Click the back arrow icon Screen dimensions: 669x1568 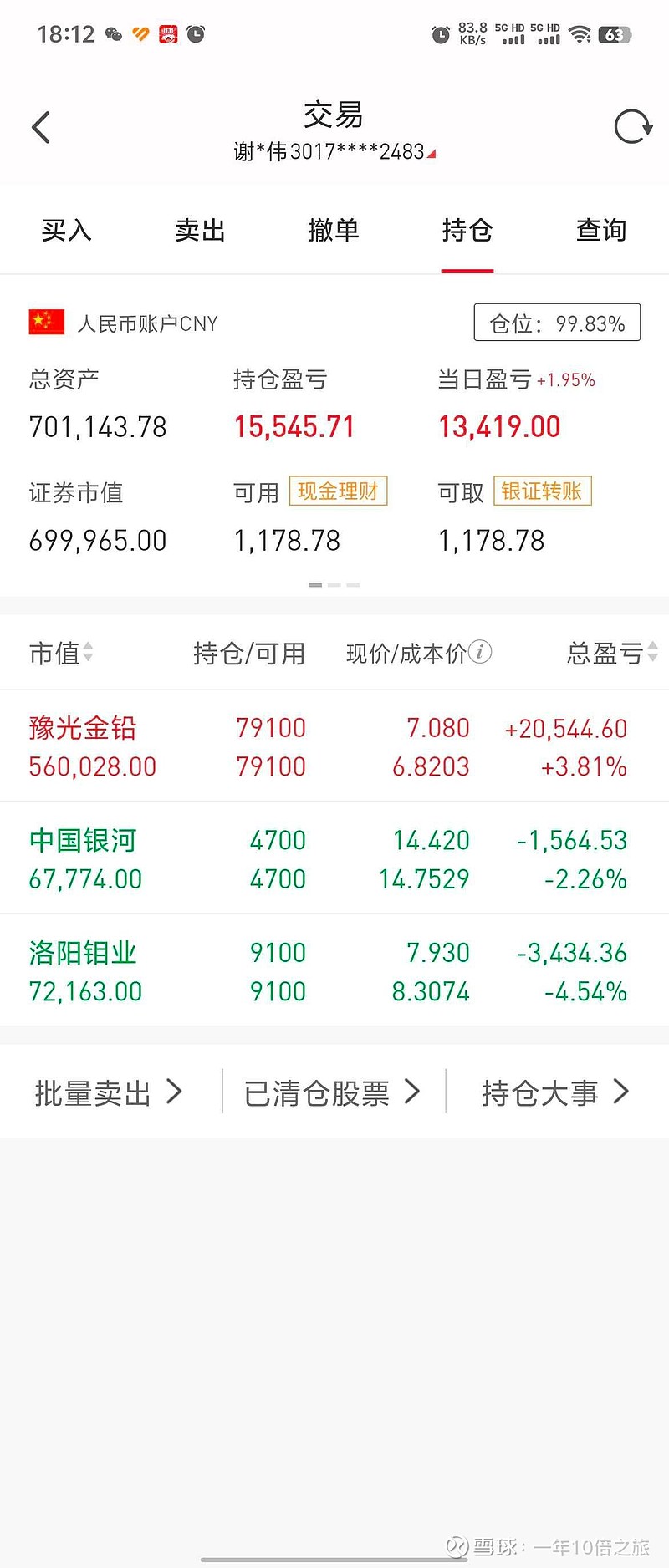coord(40,126)
